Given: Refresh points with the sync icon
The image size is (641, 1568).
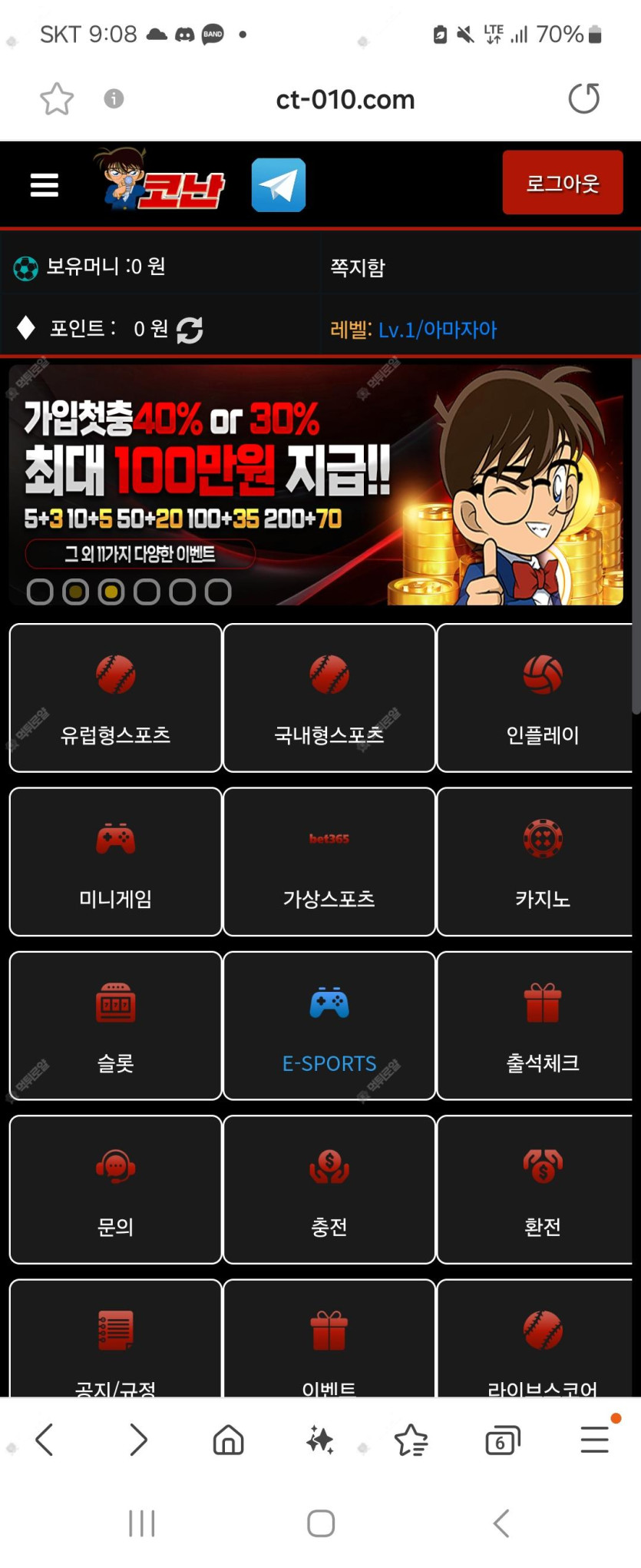Looking at the screenshot, I should (x=190, y=330).
